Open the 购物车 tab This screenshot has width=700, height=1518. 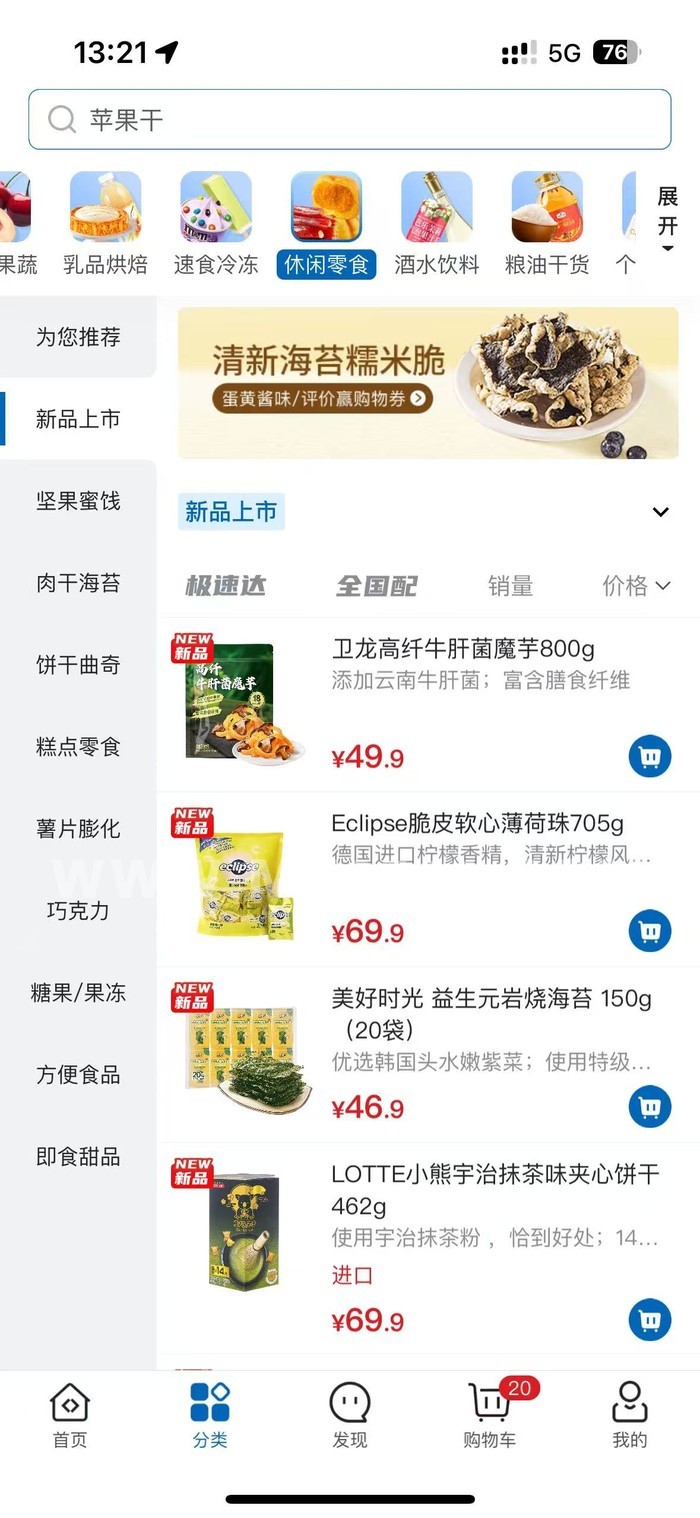490,1415
